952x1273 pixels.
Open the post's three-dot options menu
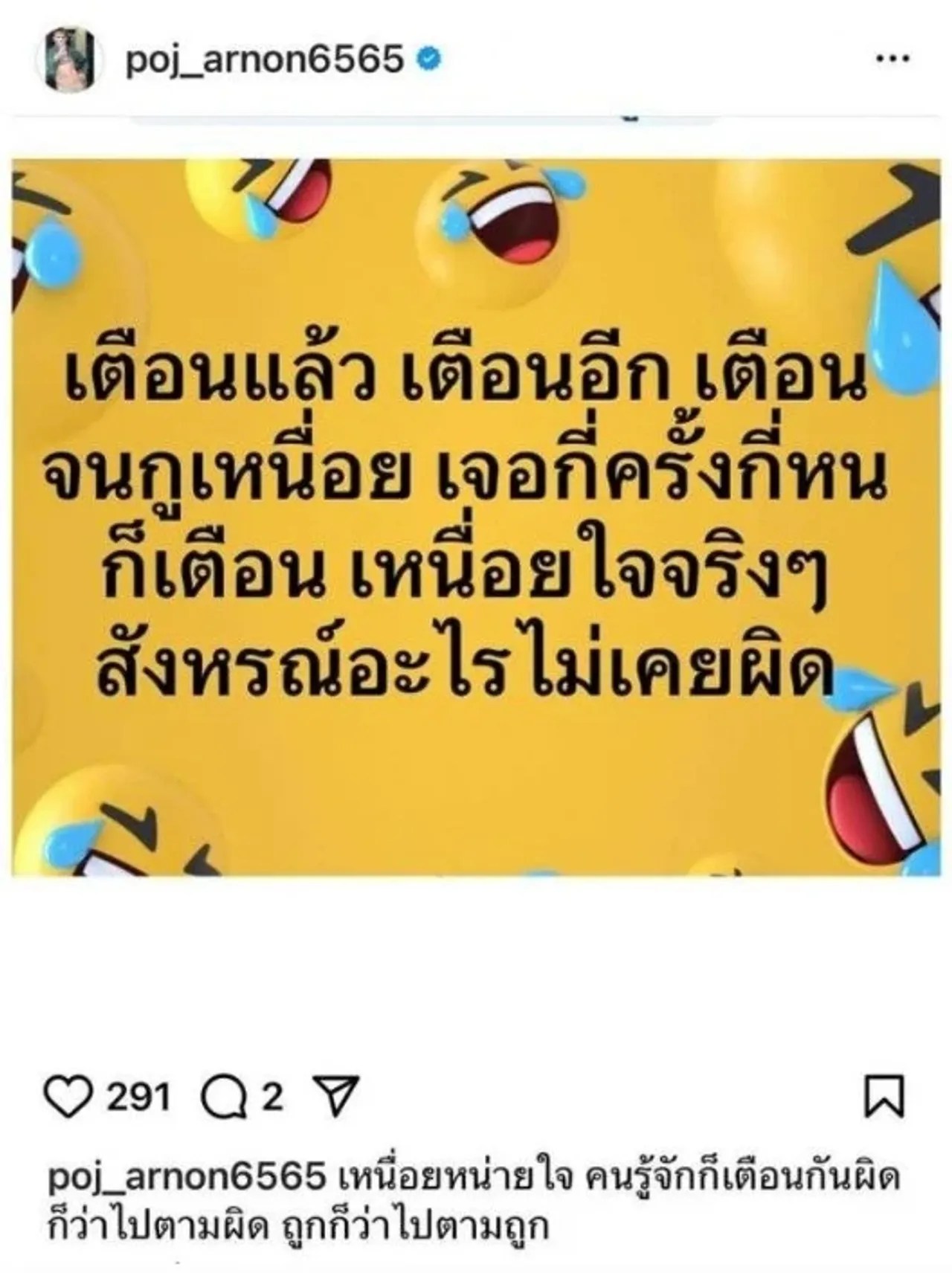point(892,60)
